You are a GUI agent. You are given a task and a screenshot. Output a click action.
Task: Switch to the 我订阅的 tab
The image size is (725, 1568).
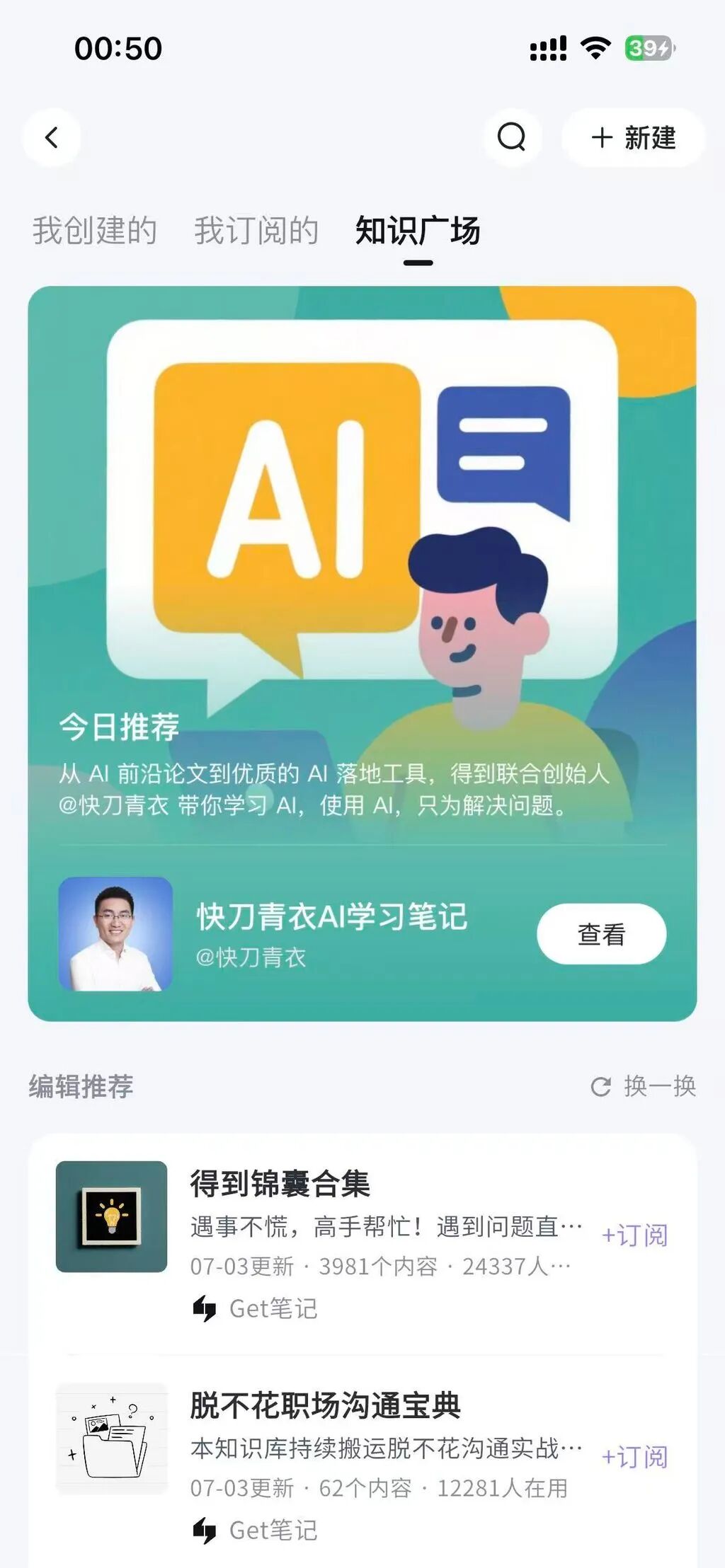coord(256,231)
